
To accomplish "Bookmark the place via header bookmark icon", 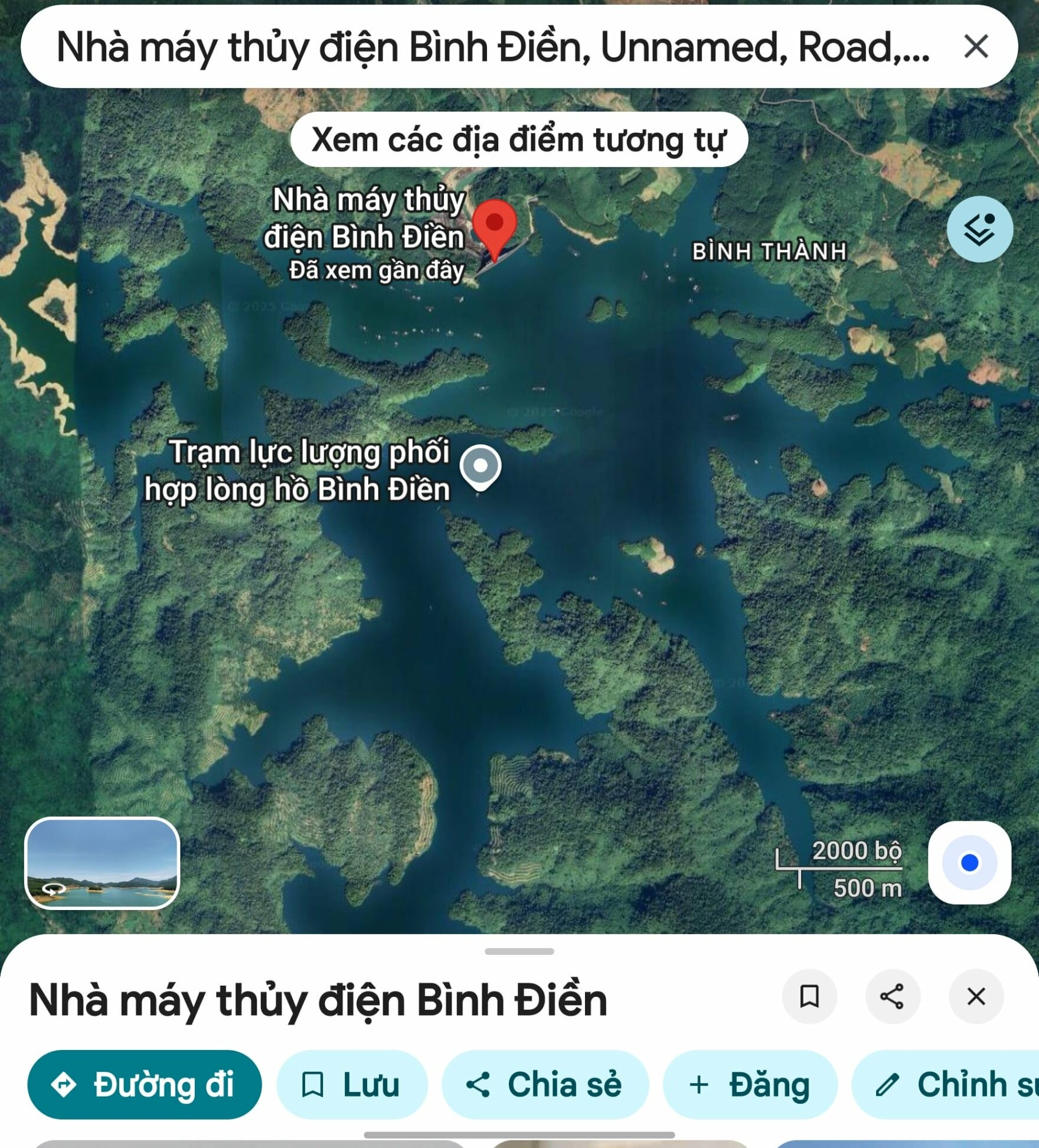I will [x=809, y=997].
